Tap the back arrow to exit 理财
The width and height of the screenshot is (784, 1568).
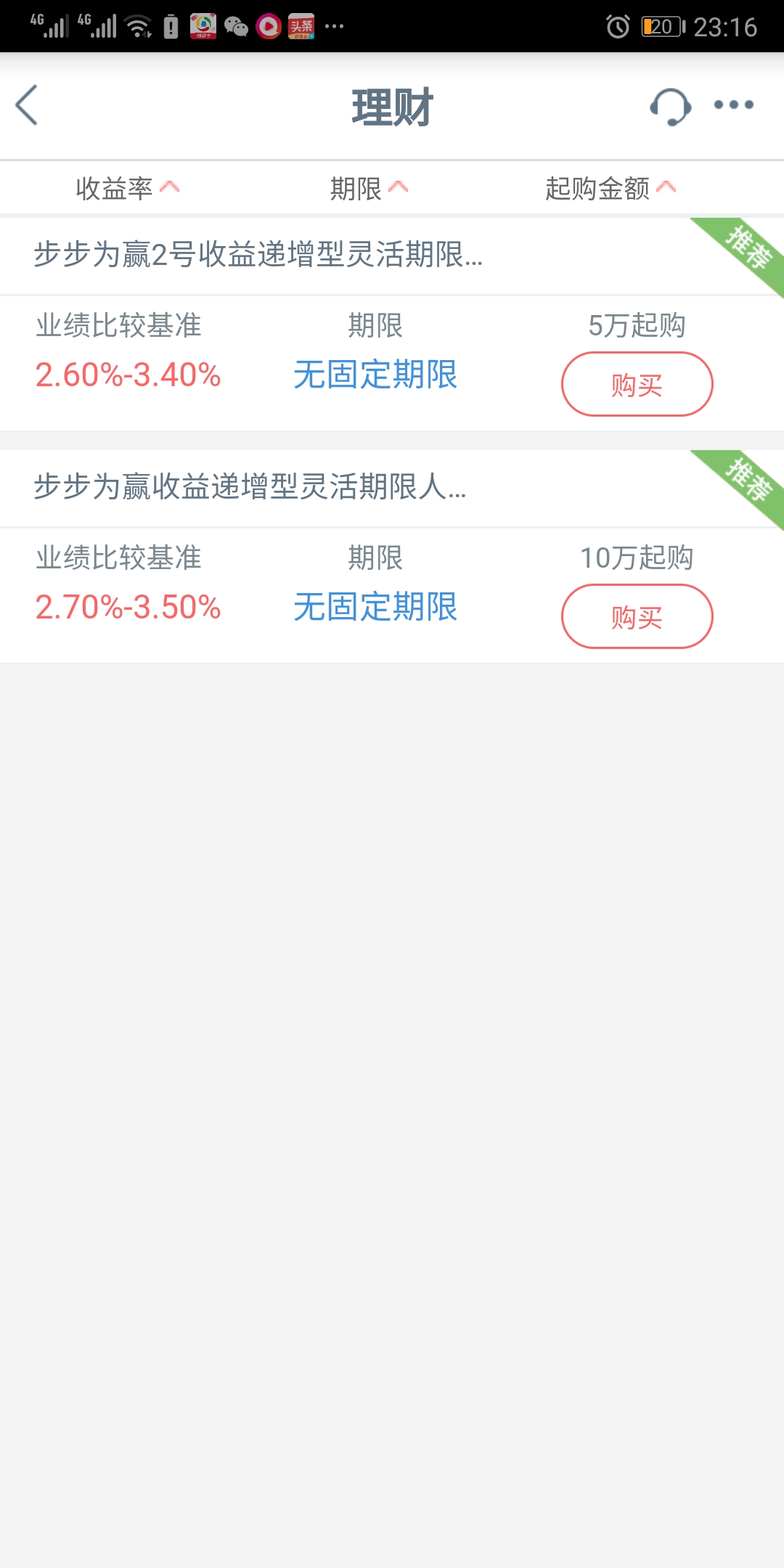pos(27,106)
